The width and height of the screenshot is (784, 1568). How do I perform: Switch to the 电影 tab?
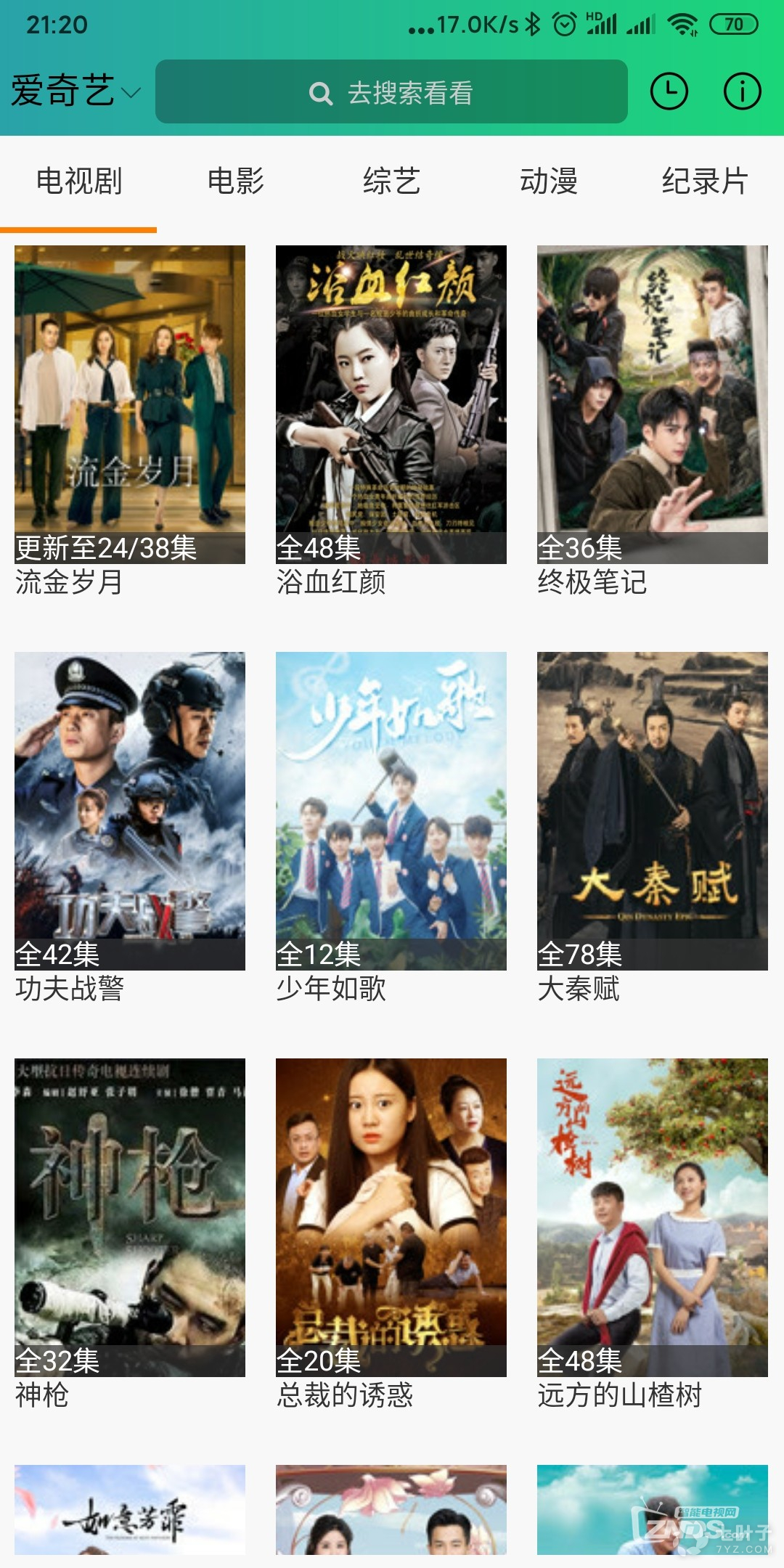tap(235, 181)
